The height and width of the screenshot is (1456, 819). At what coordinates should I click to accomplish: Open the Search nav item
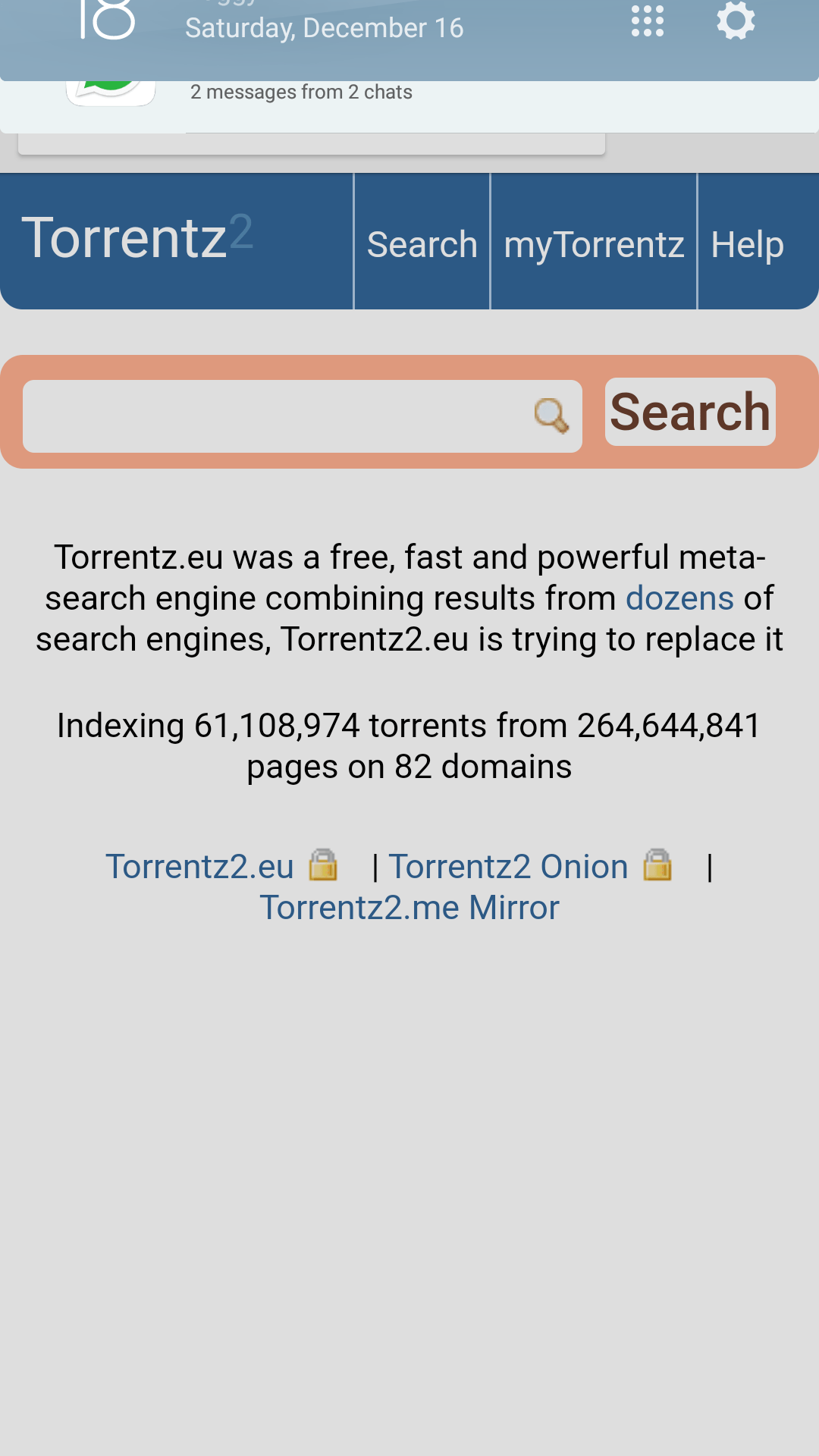[422, 244]
